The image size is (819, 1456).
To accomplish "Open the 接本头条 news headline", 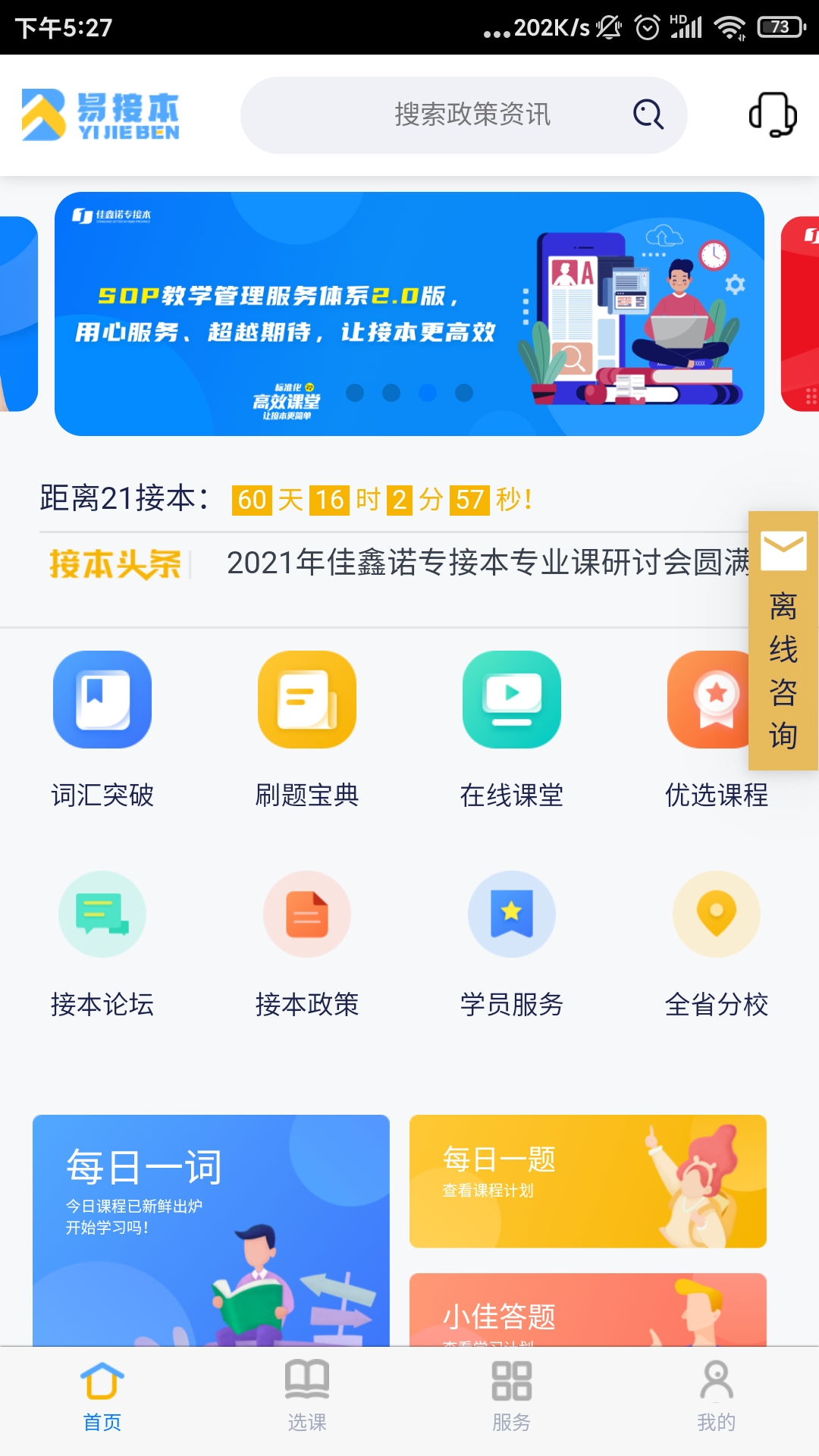I will pos(485,563).
